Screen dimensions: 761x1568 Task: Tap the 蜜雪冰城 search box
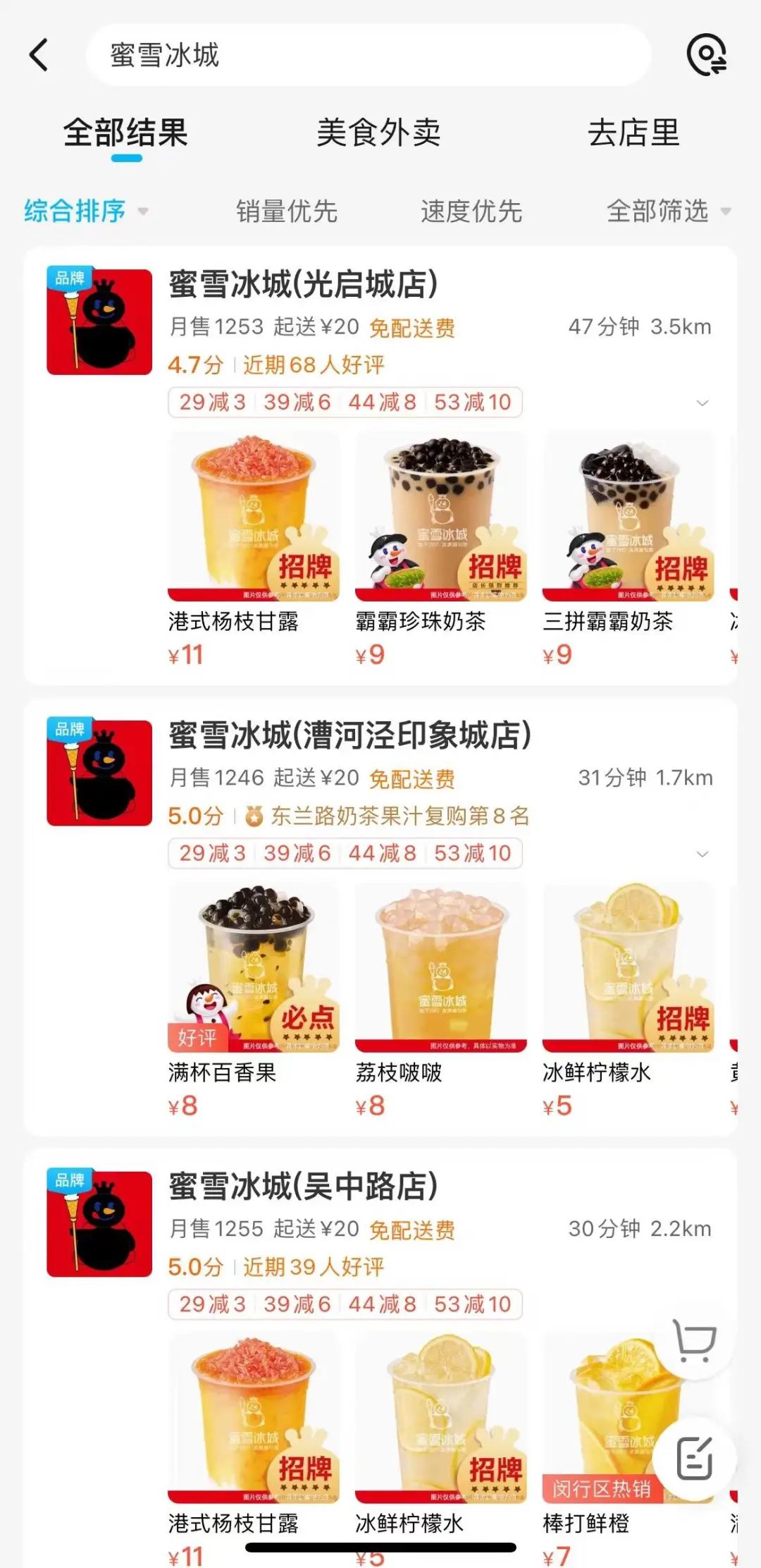pyautogui.click(x=366, y=55)
